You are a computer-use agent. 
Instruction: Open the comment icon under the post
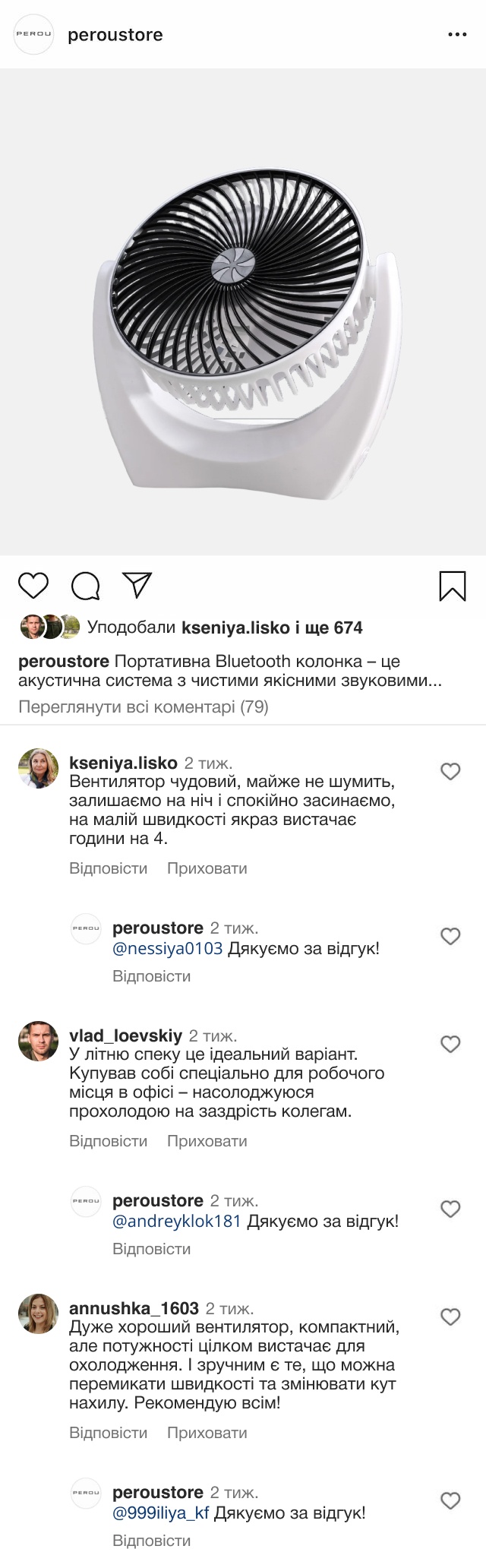[86, 586]
